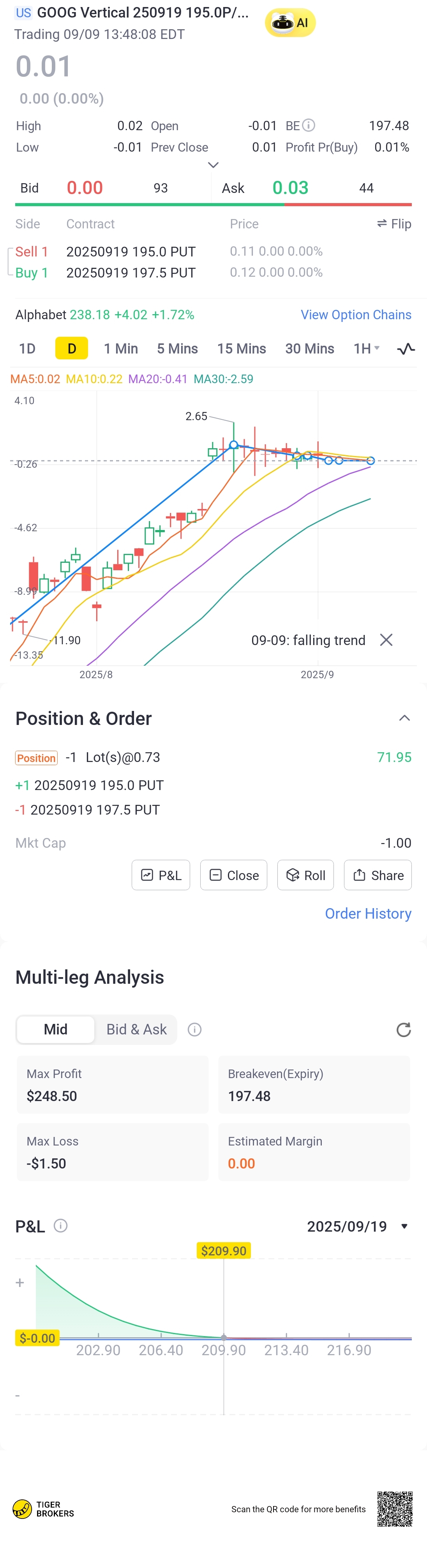The image size is (427, 1568).
Task: Collapse the Position & Order section
Action: [404, 718]
